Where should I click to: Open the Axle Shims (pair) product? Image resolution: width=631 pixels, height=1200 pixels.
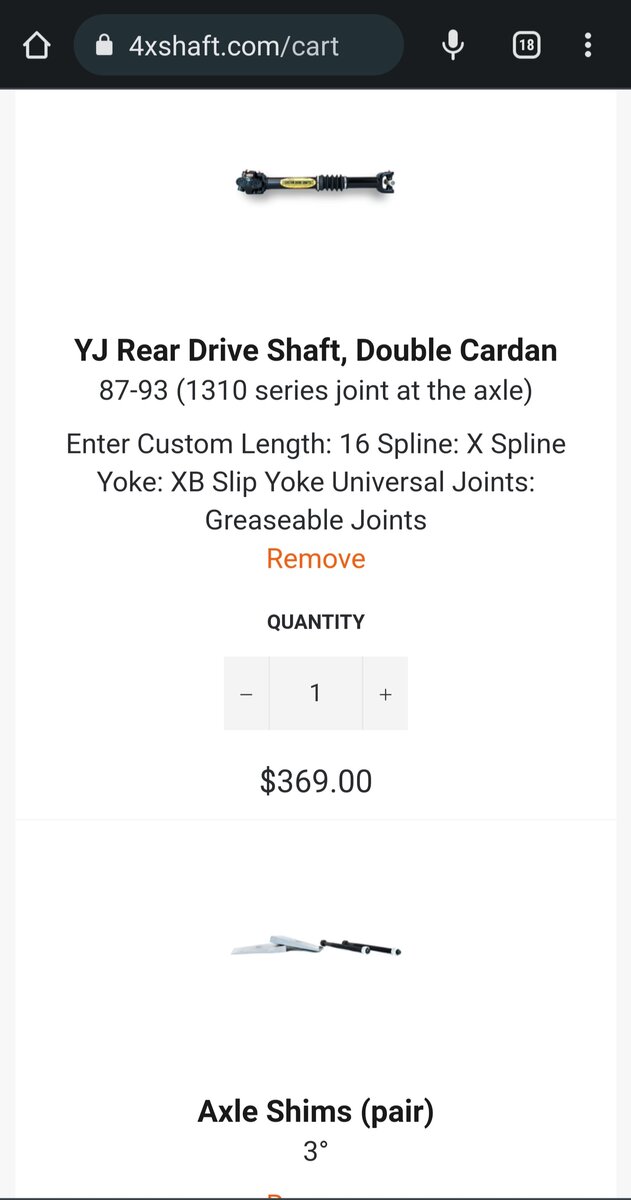coord(316,1111)
